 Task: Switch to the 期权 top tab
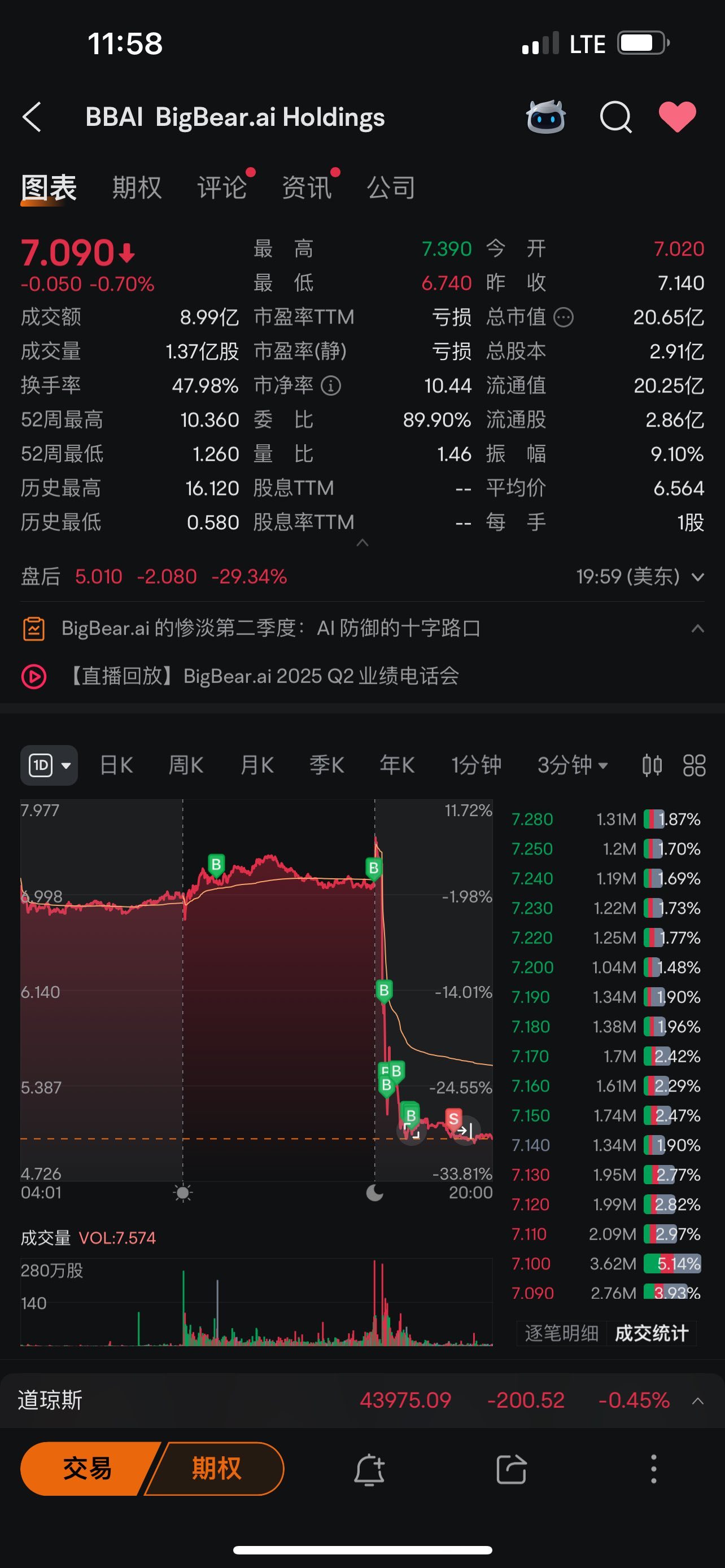[137, 187]
